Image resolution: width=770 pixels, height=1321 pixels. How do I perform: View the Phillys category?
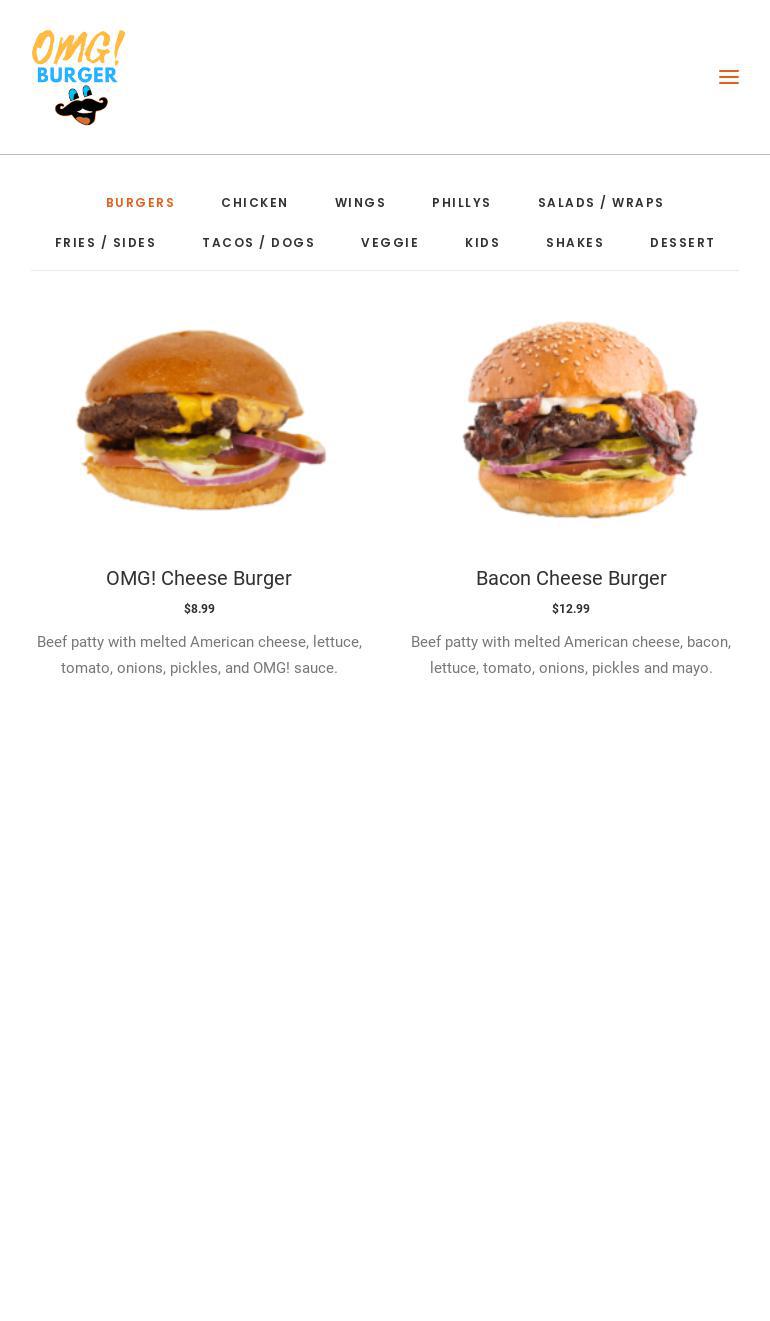click(461, 203)
